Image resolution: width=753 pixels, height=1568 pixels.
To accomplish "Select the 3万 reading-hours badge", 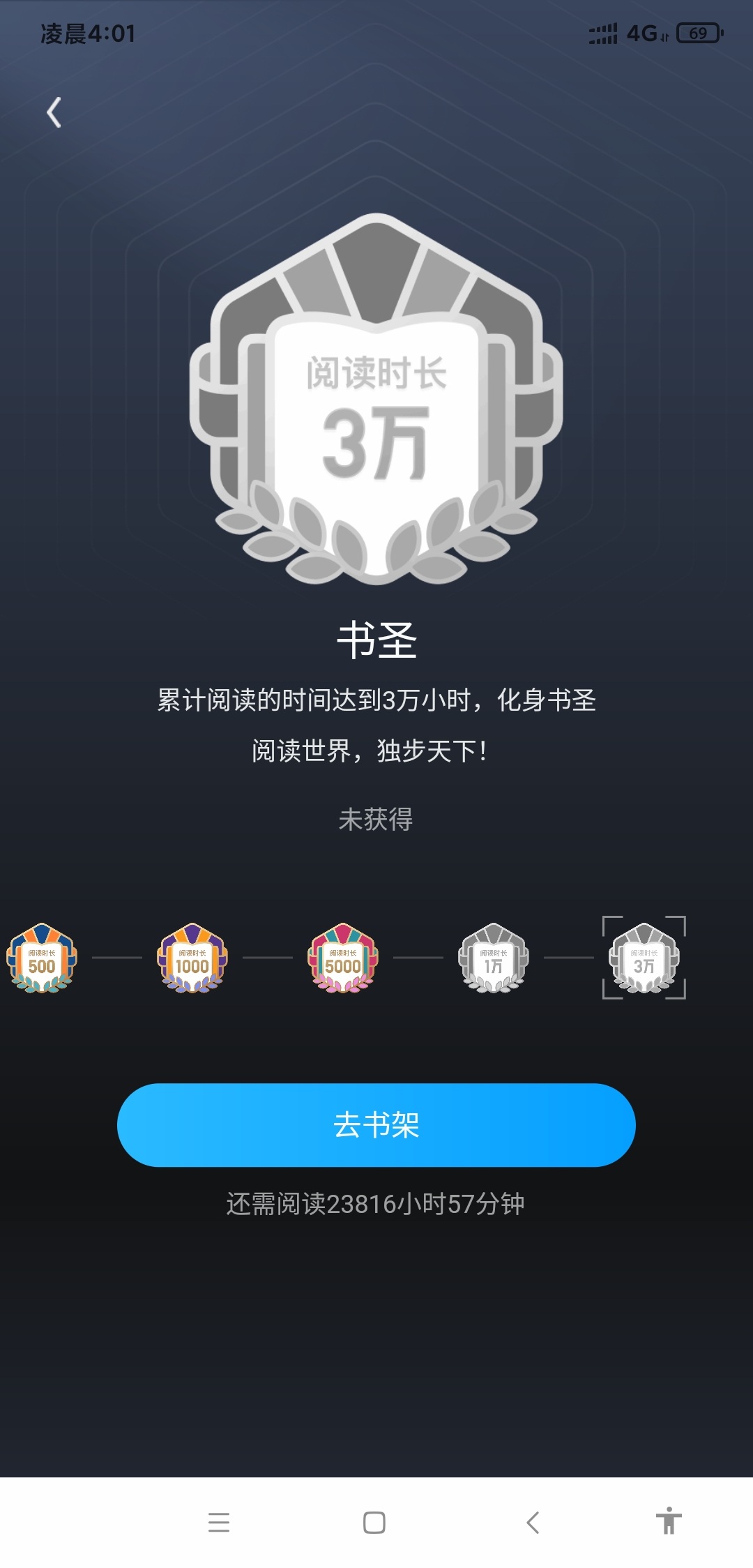I will pos(644,958).
